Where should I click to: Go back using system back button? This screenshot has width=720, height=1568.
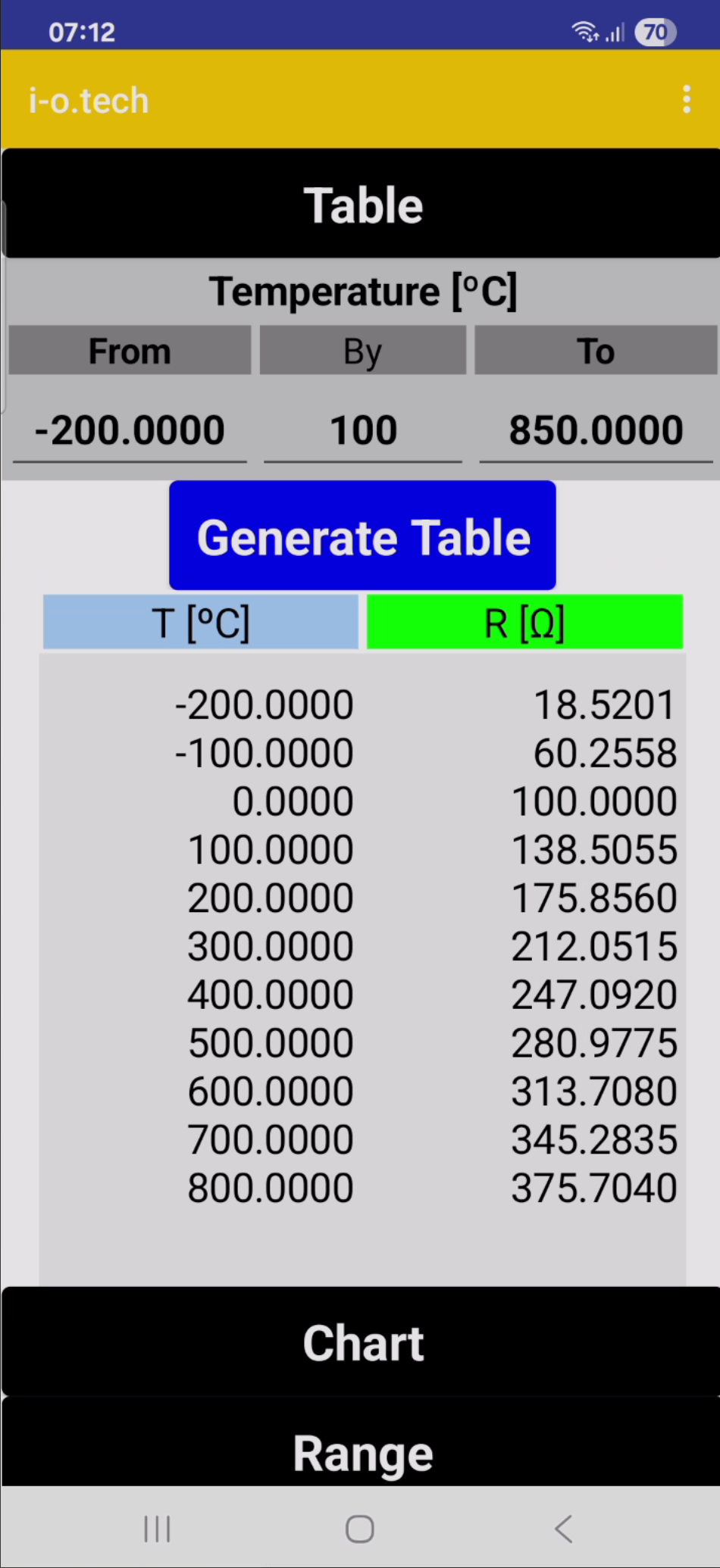click(562, 1529)
